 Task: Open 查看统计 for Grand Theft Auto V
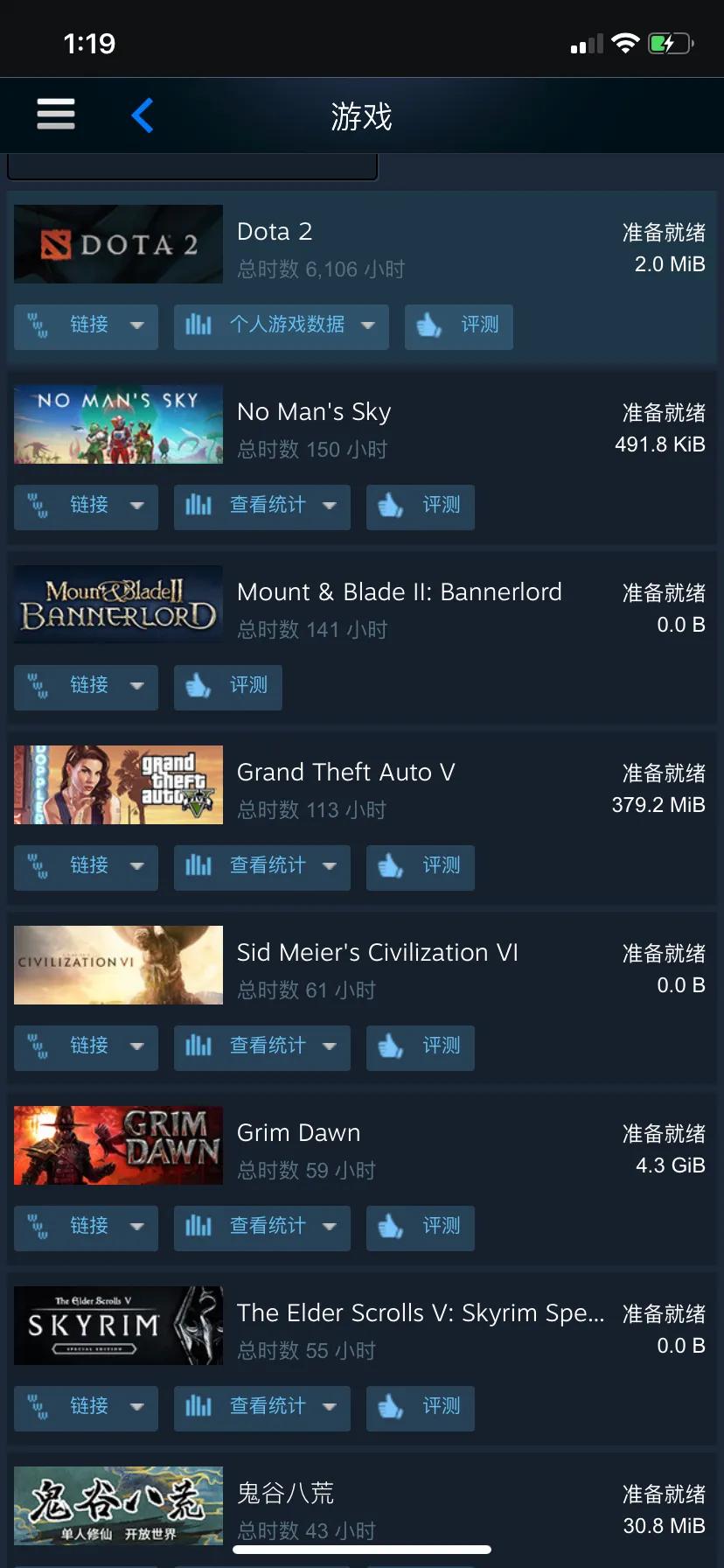pos(261,867)
